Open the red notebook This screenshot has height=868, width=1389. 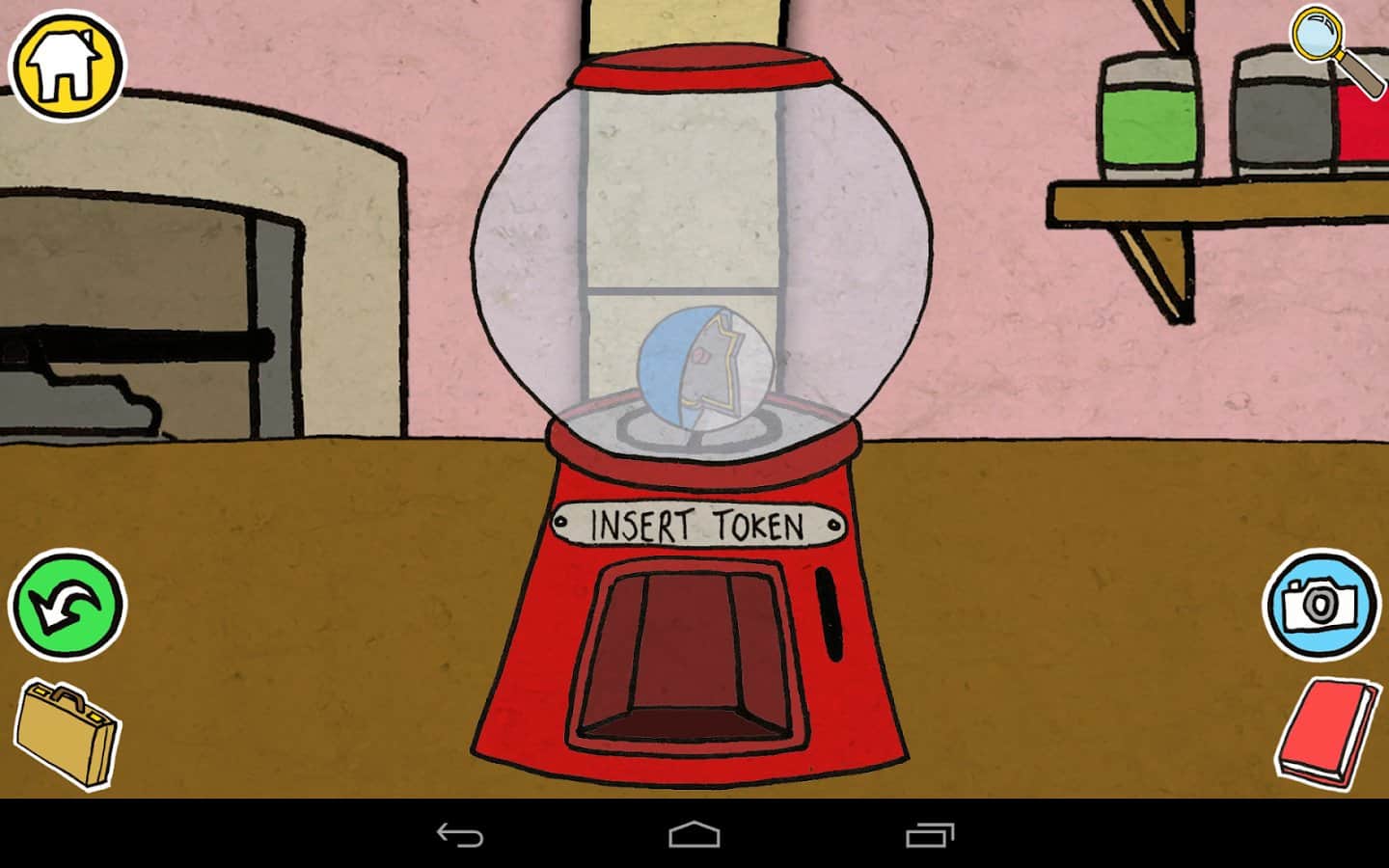click(1328, 731)
